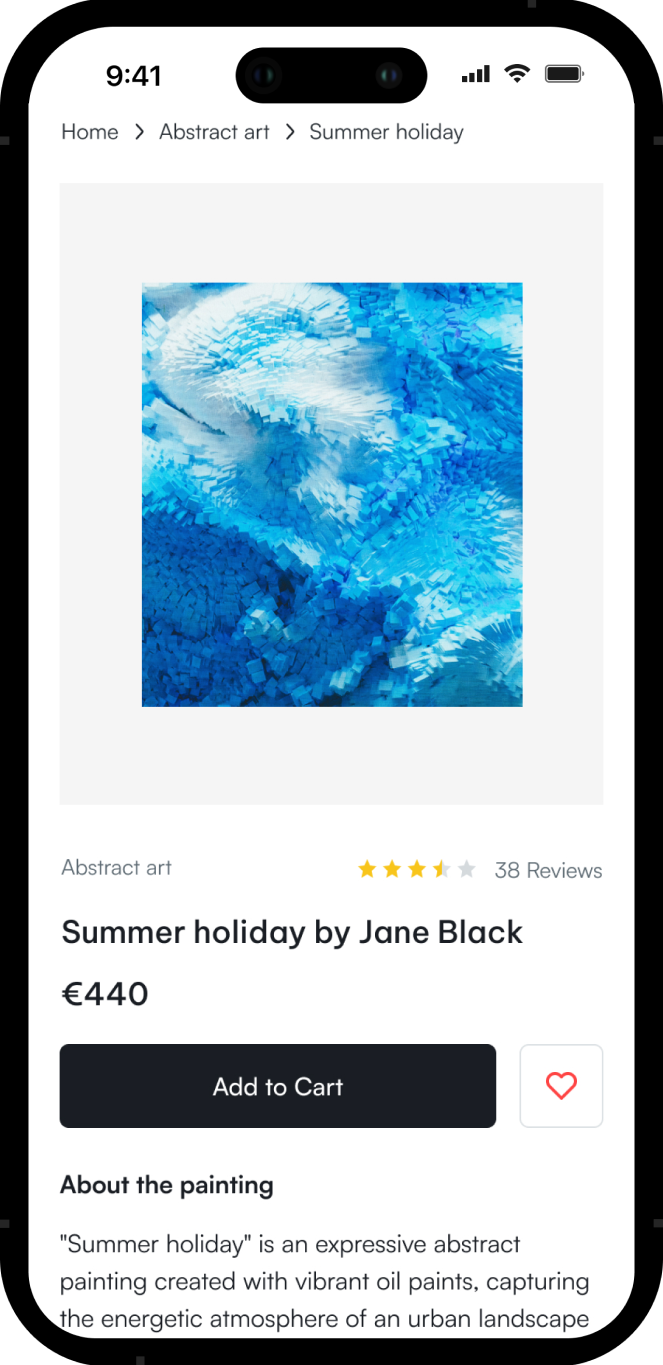Add painting to favorites with heart
Screen dimensions: 663x1365
coord(561,1086)
